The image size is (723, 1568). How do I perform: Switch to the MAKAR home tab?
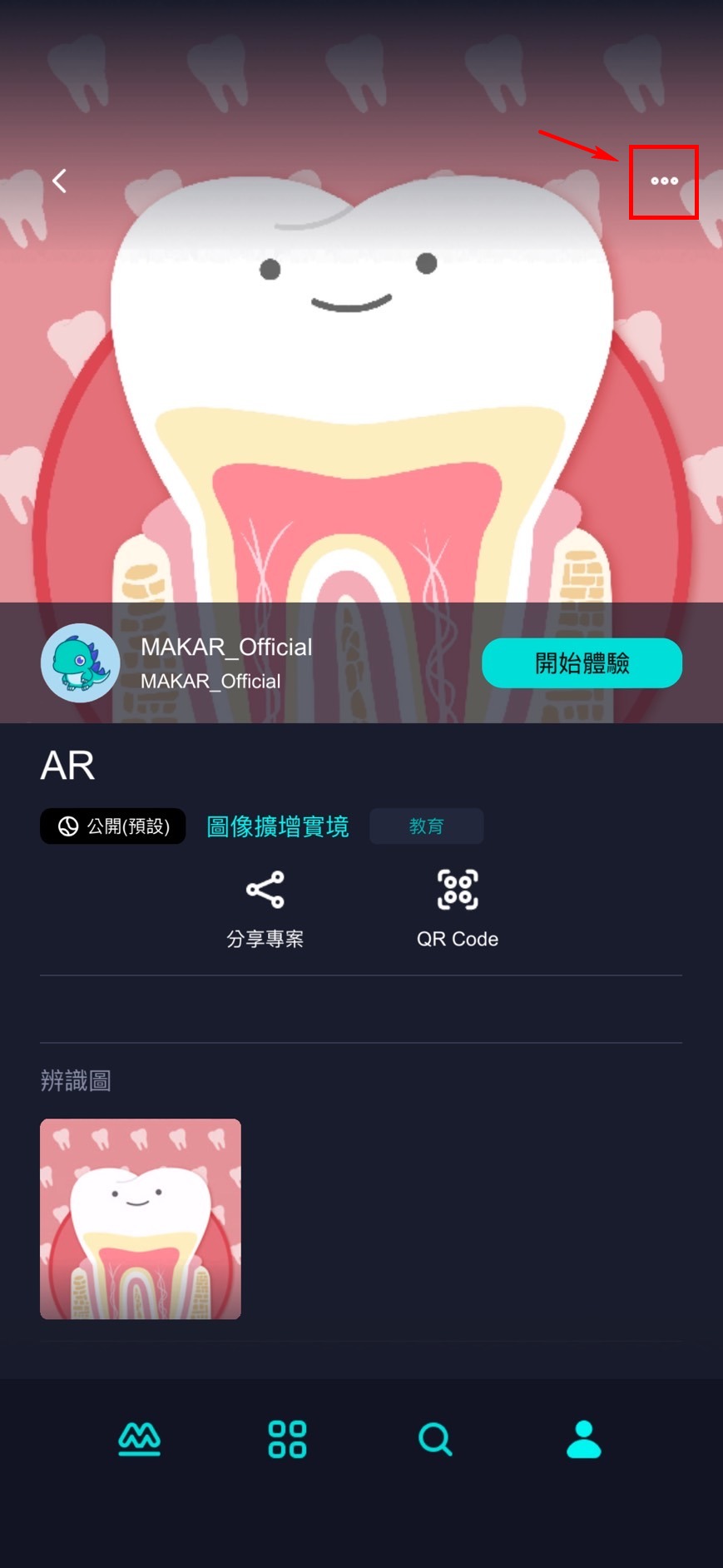139,1439
